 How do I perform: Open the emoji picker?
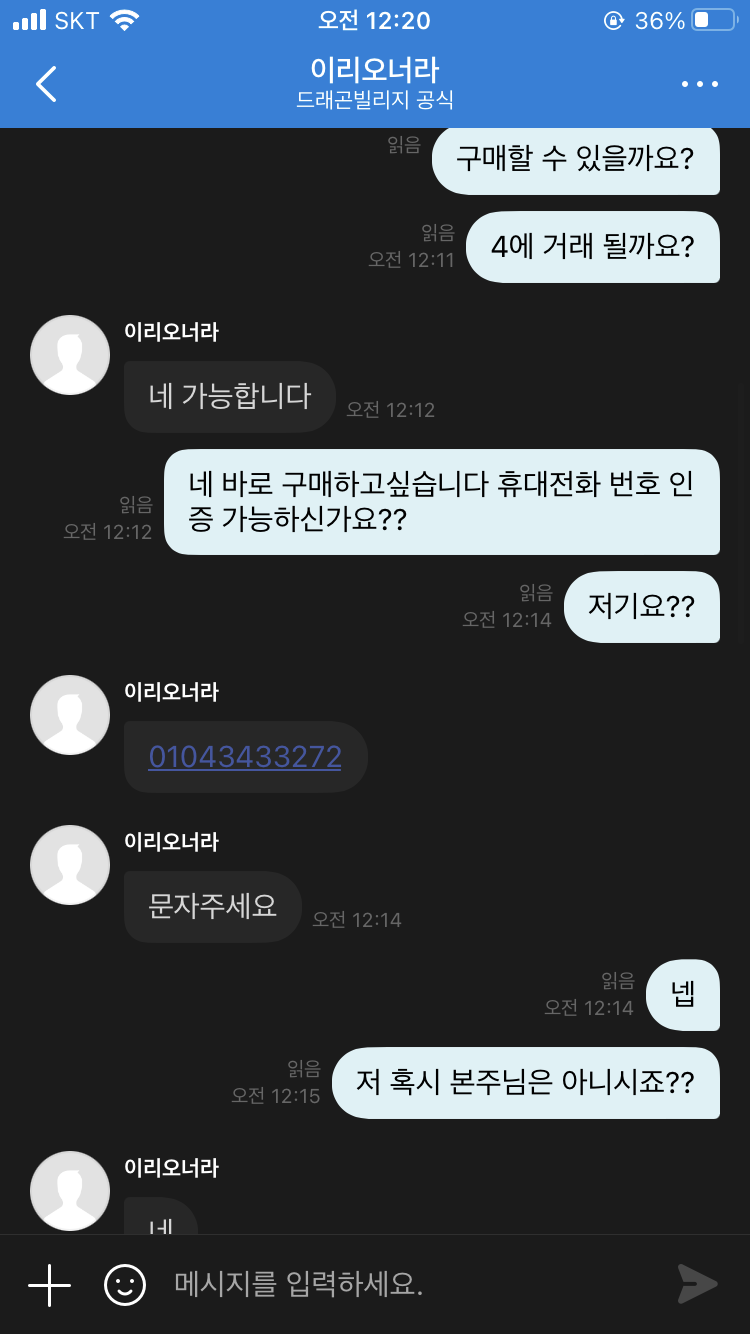click(125, 1285)
